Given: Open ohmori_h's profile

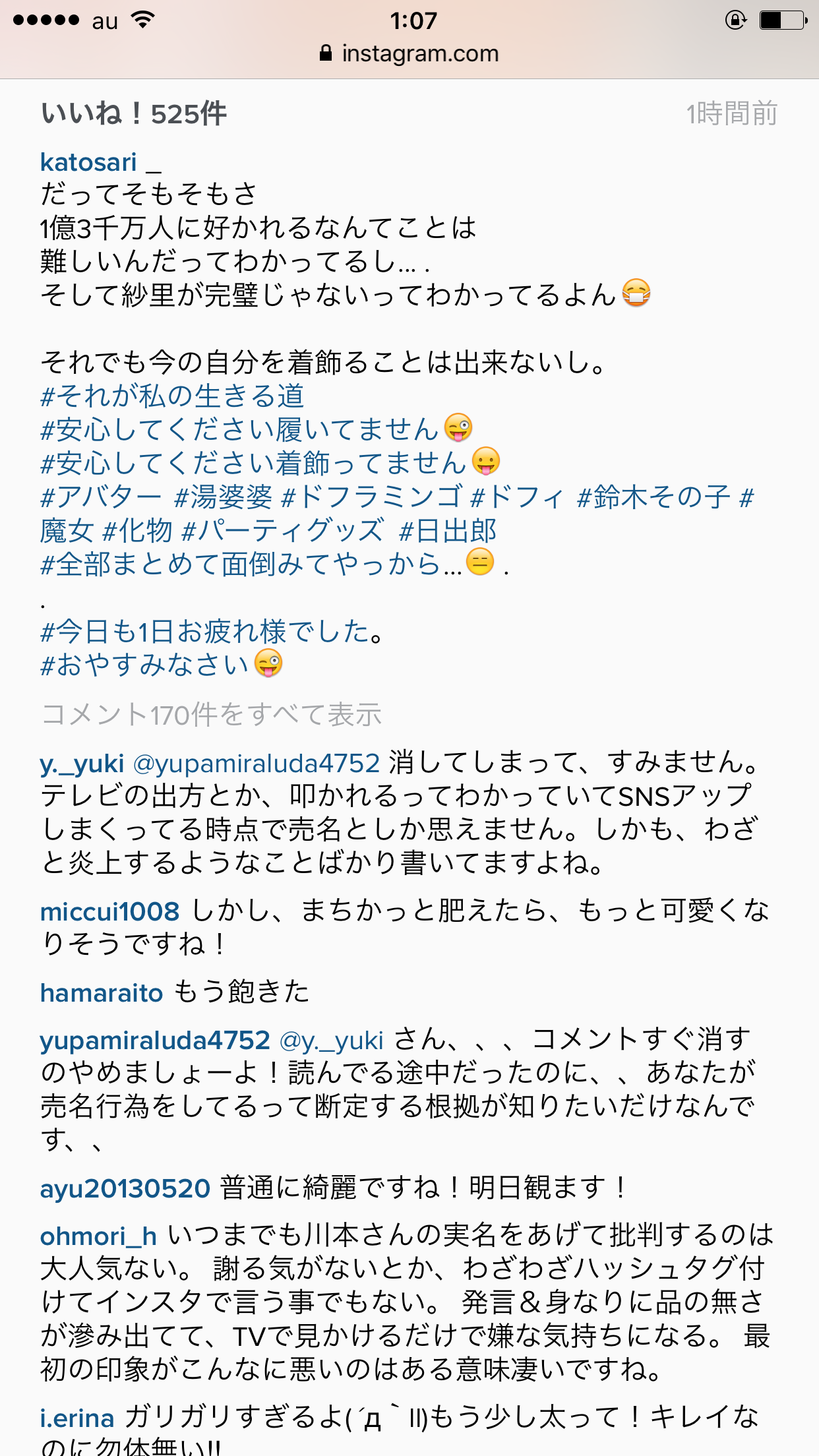Looking at the screenshot, I should coord(98,1236).
